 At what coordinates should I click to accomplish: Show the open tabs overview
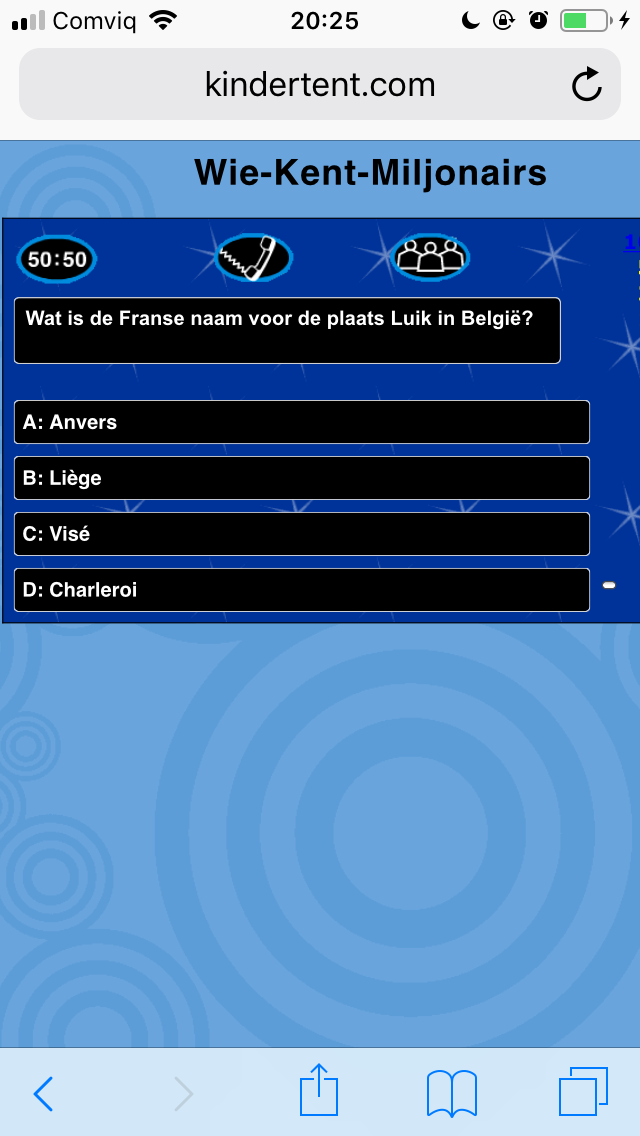click(583, 1092)
